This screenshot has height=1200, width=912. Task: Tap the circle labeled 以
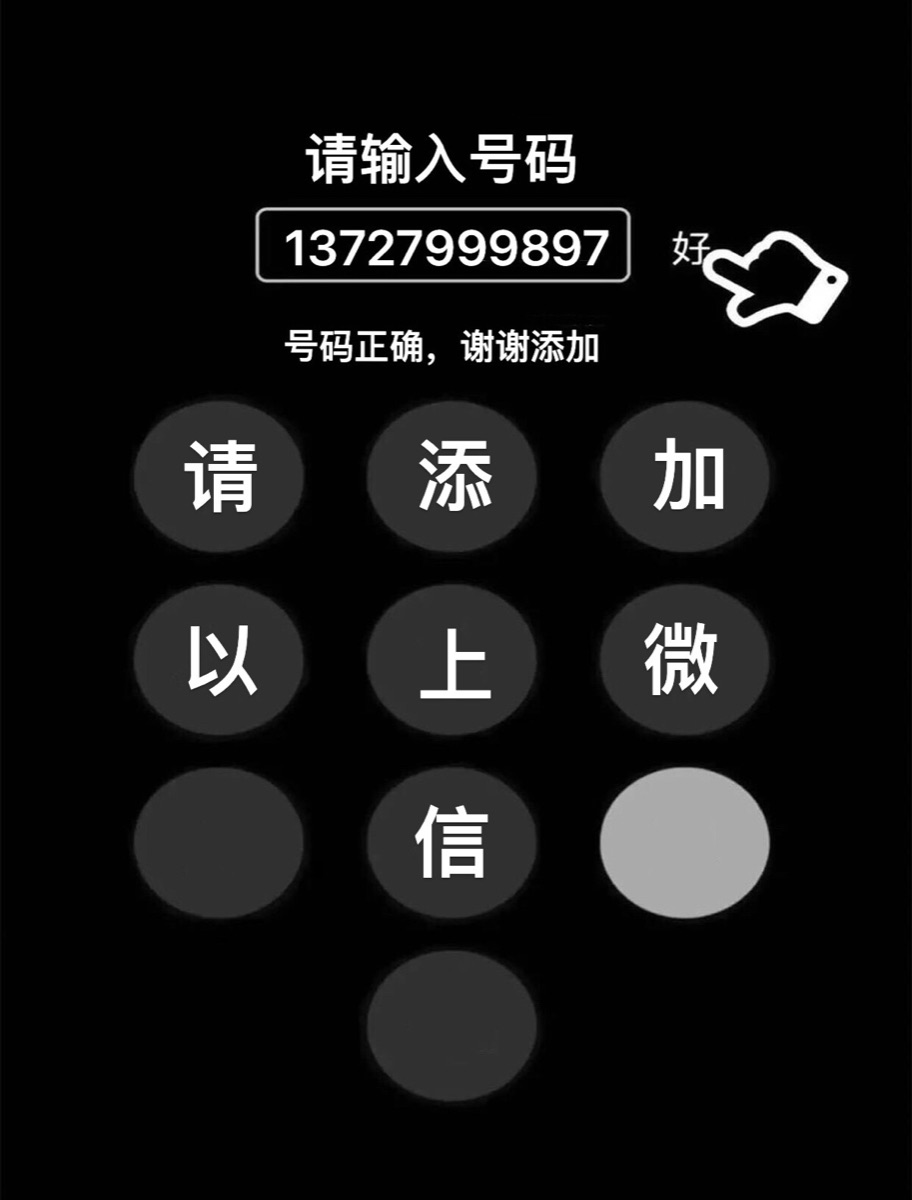[222, 655]
